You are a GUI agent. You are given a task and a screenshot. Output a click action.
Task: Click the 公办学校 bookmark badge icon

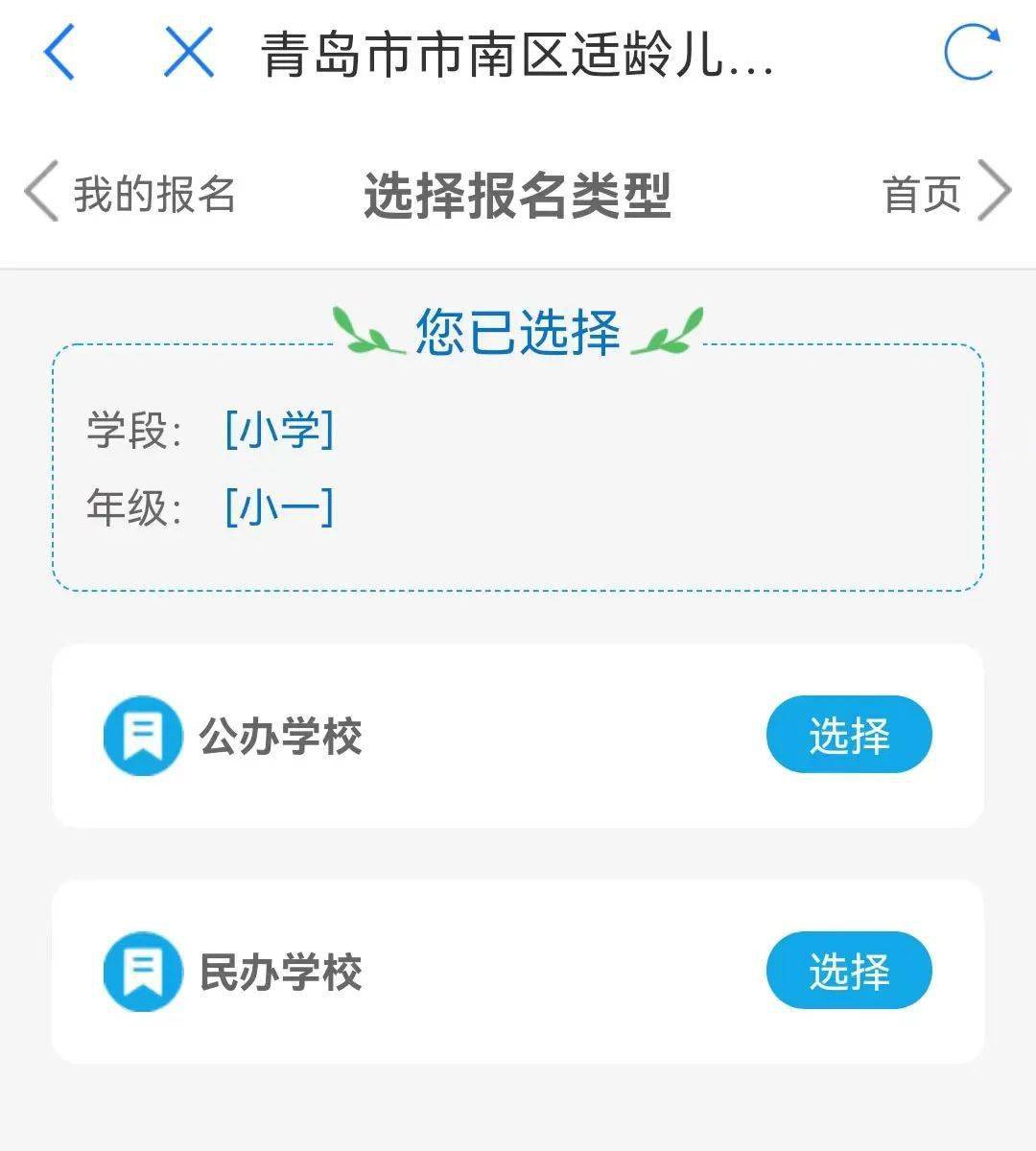click(x=141, y=734)
